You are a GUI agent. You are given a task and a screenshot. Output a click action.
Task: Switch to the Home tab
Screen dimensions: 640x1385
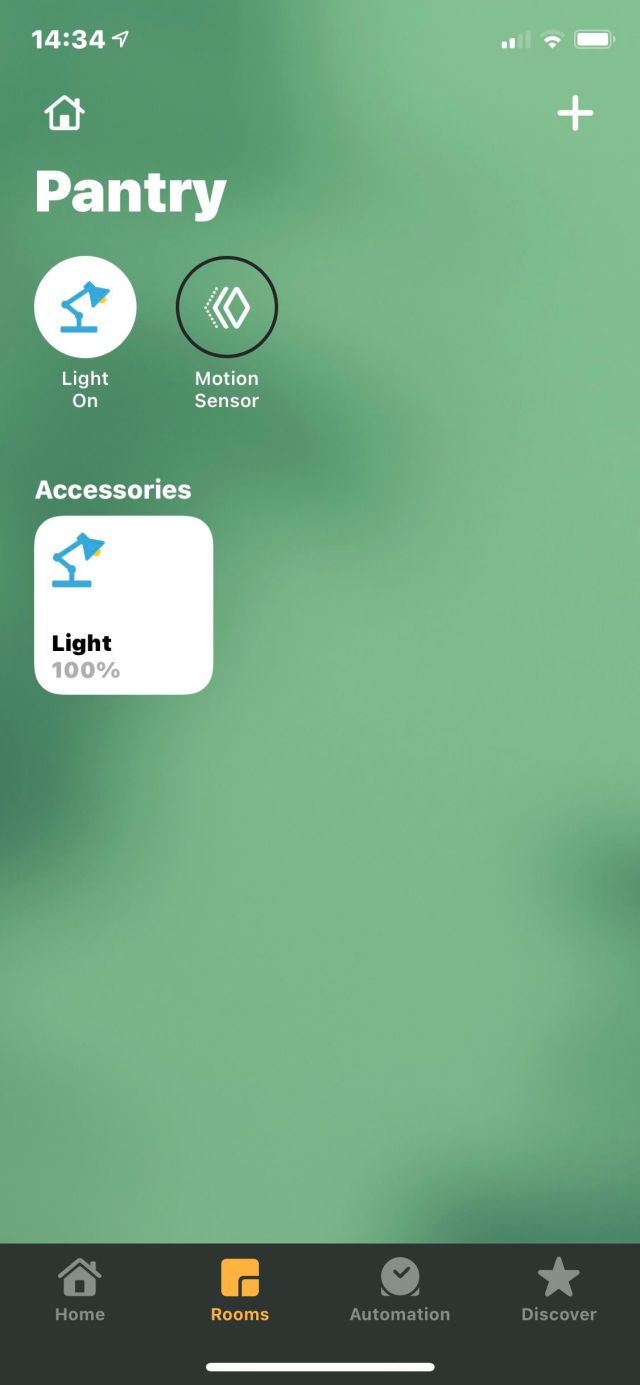click(x=80, y=1290)
